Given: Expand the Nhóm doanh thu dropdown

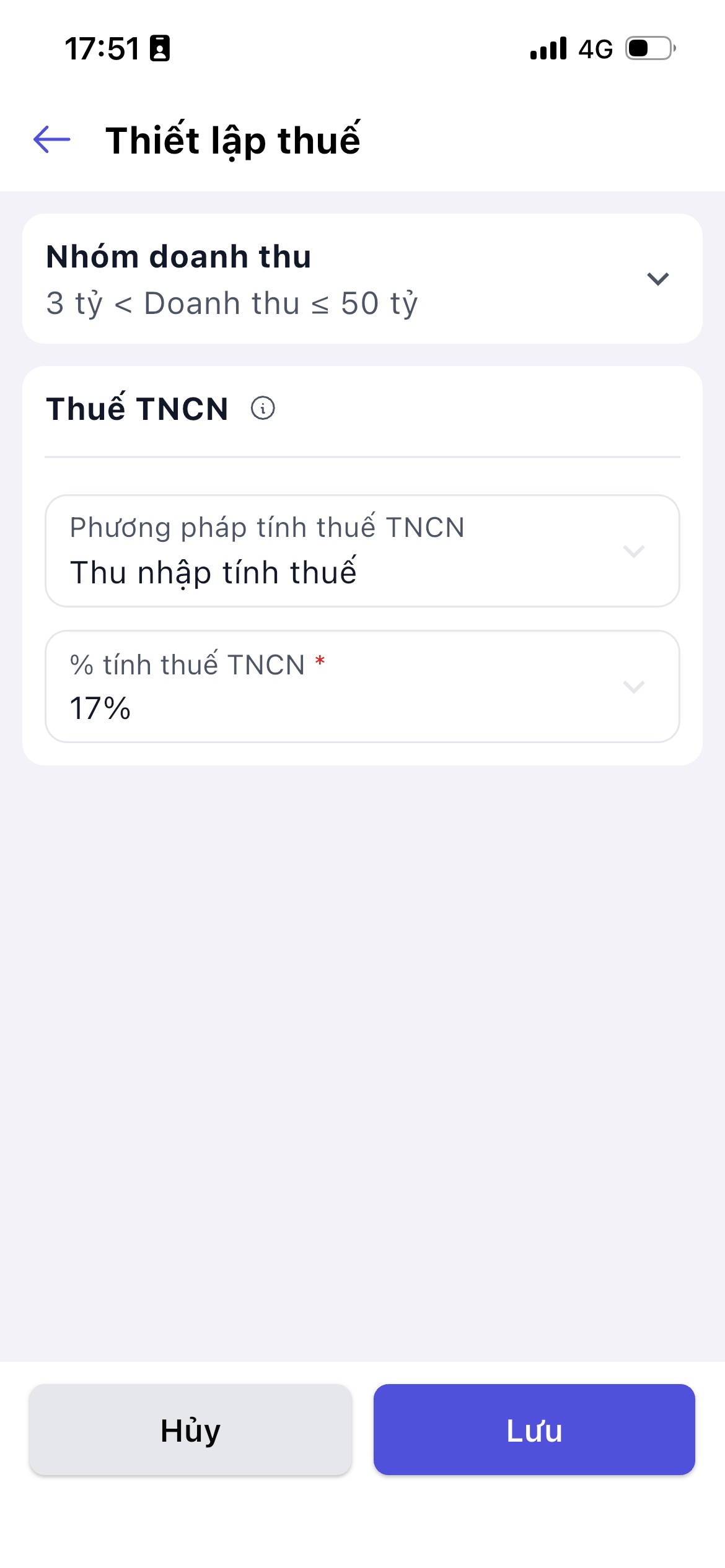Looking at the screenshot, I should pos(657,279).
